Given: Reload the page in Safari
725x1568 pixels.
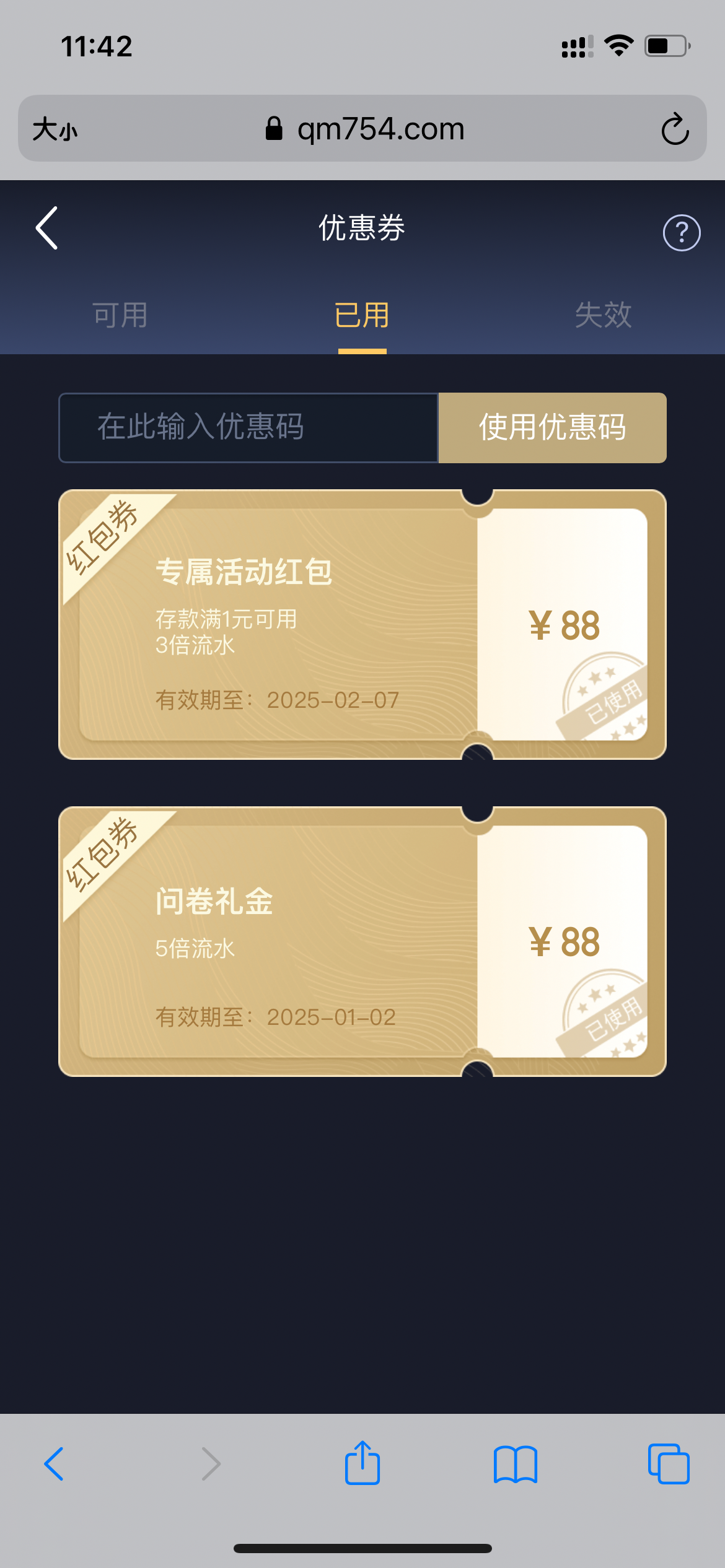Looking at the screenshot, I should pyautogui.click(x=675, y=129).
